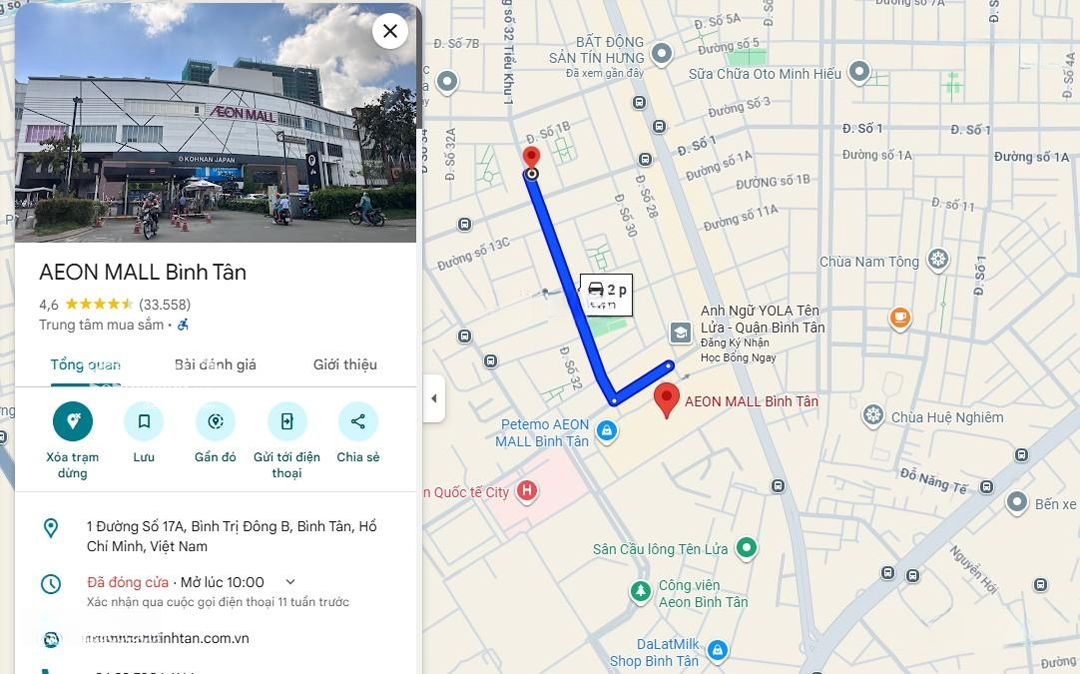Tap the AEON MALL Bình Tân map pin
Viewport: 1080px width, 674px height.
pos(667,399)
